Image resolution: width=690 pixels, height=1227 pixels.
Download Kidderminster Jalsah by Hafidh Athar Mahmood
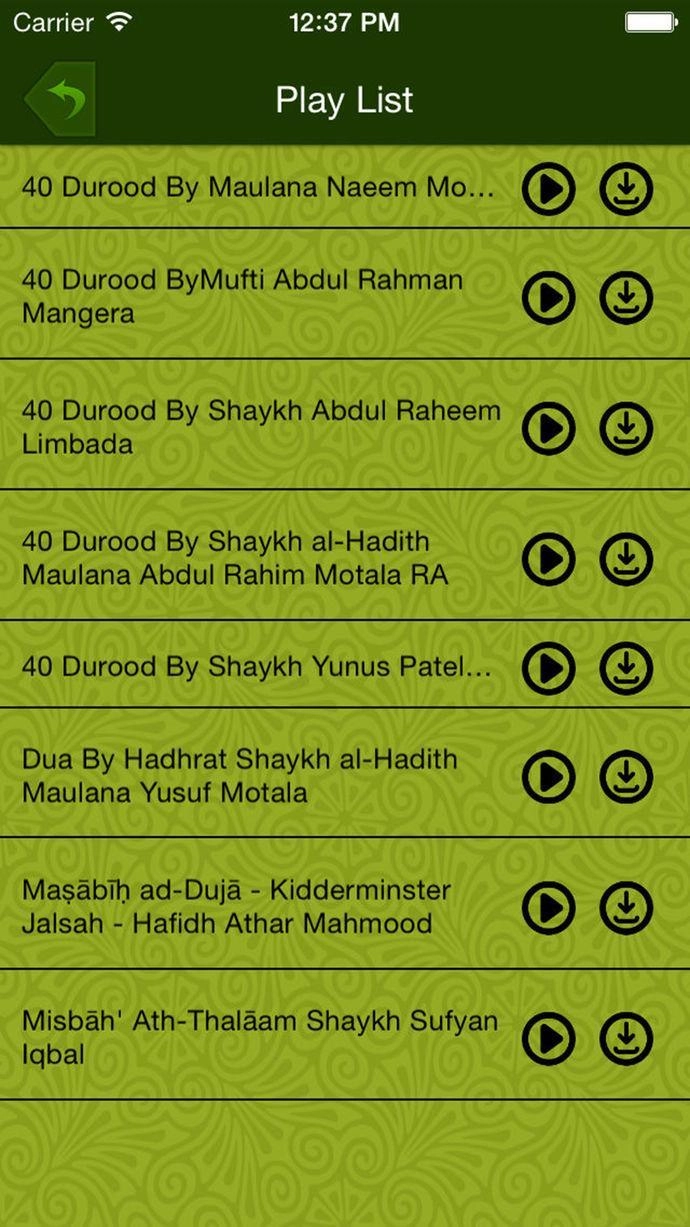point(626,908)
